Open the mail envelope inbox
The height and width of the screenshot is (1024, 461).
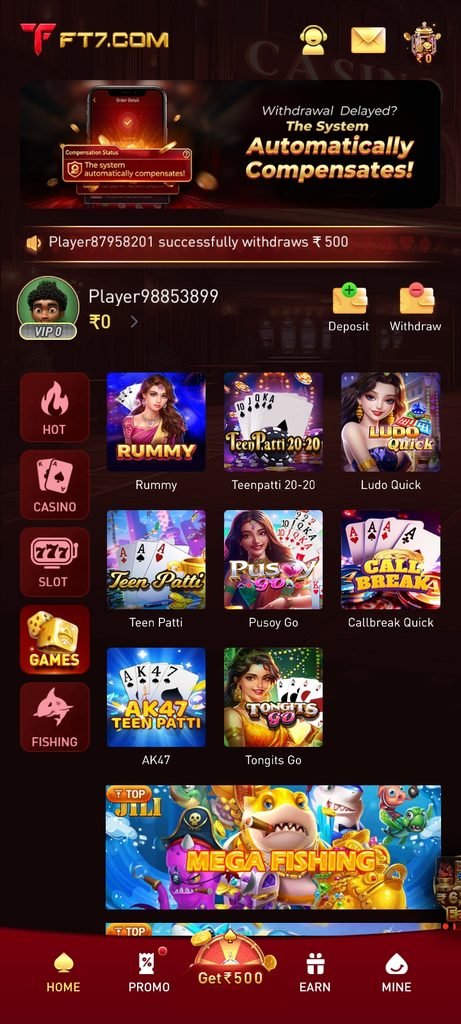368,40
